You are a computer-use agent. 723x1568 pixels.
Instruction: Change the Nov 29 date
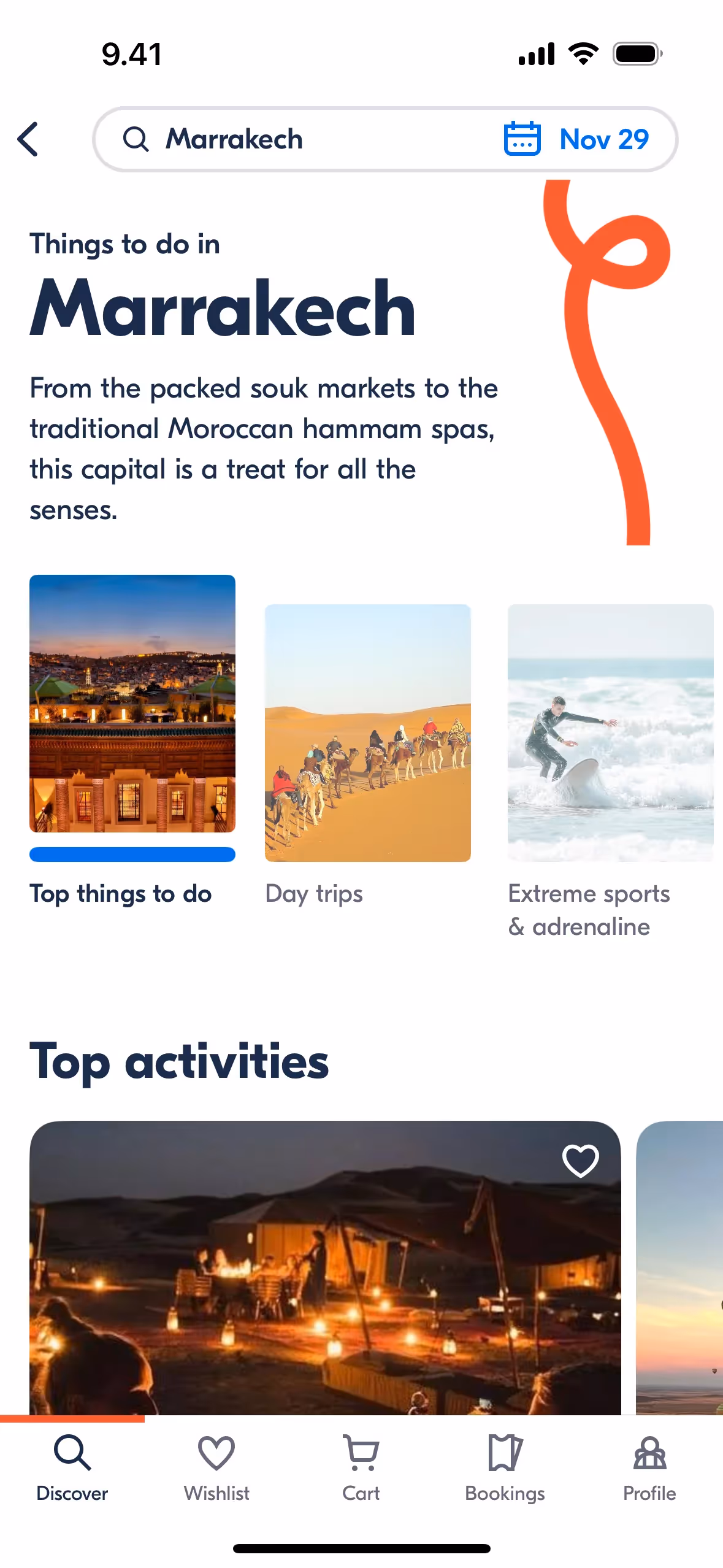576,139
